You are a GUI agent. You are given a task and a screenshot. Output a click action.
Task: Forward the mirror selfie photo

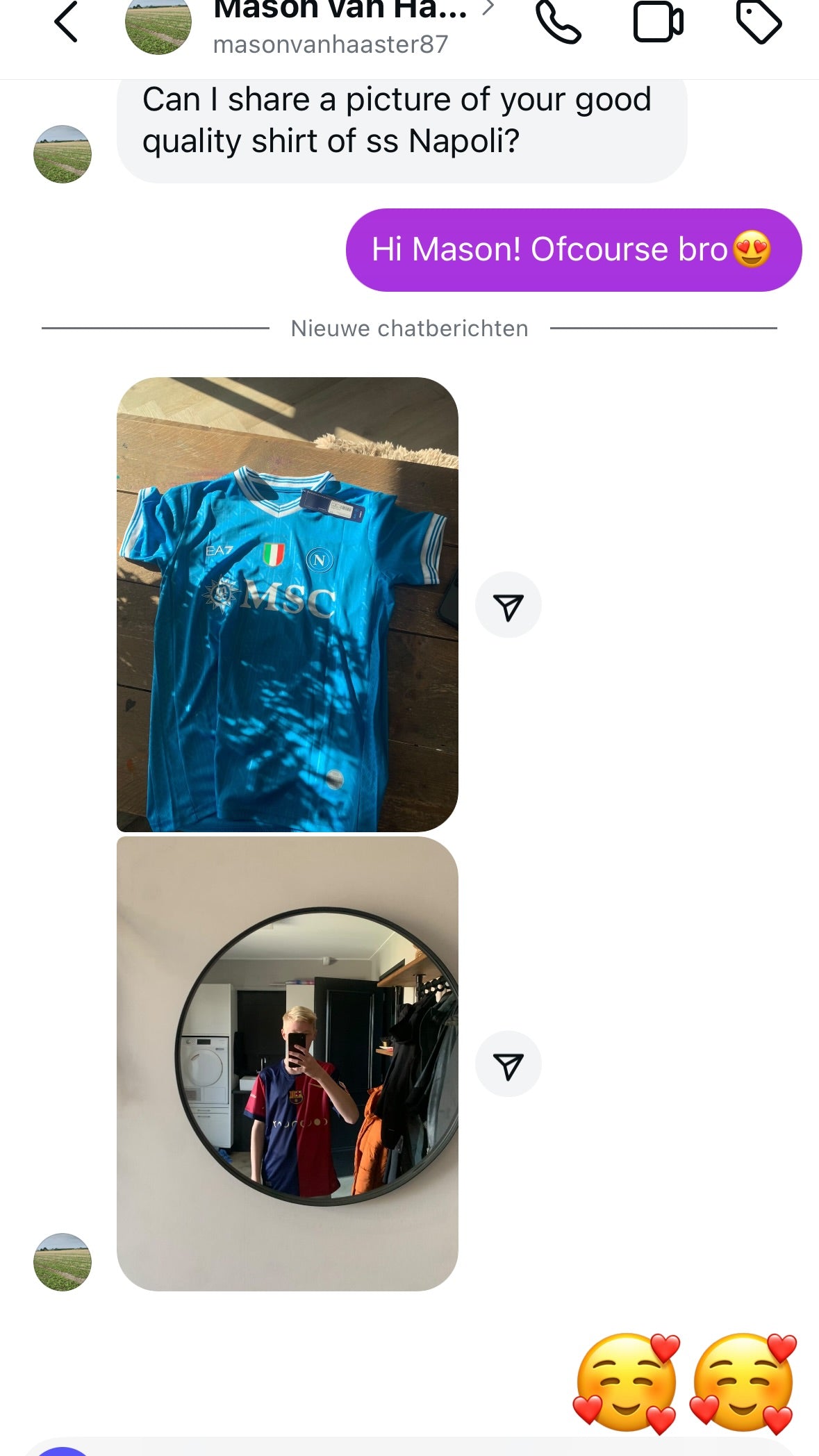(x=508, y=1064)
